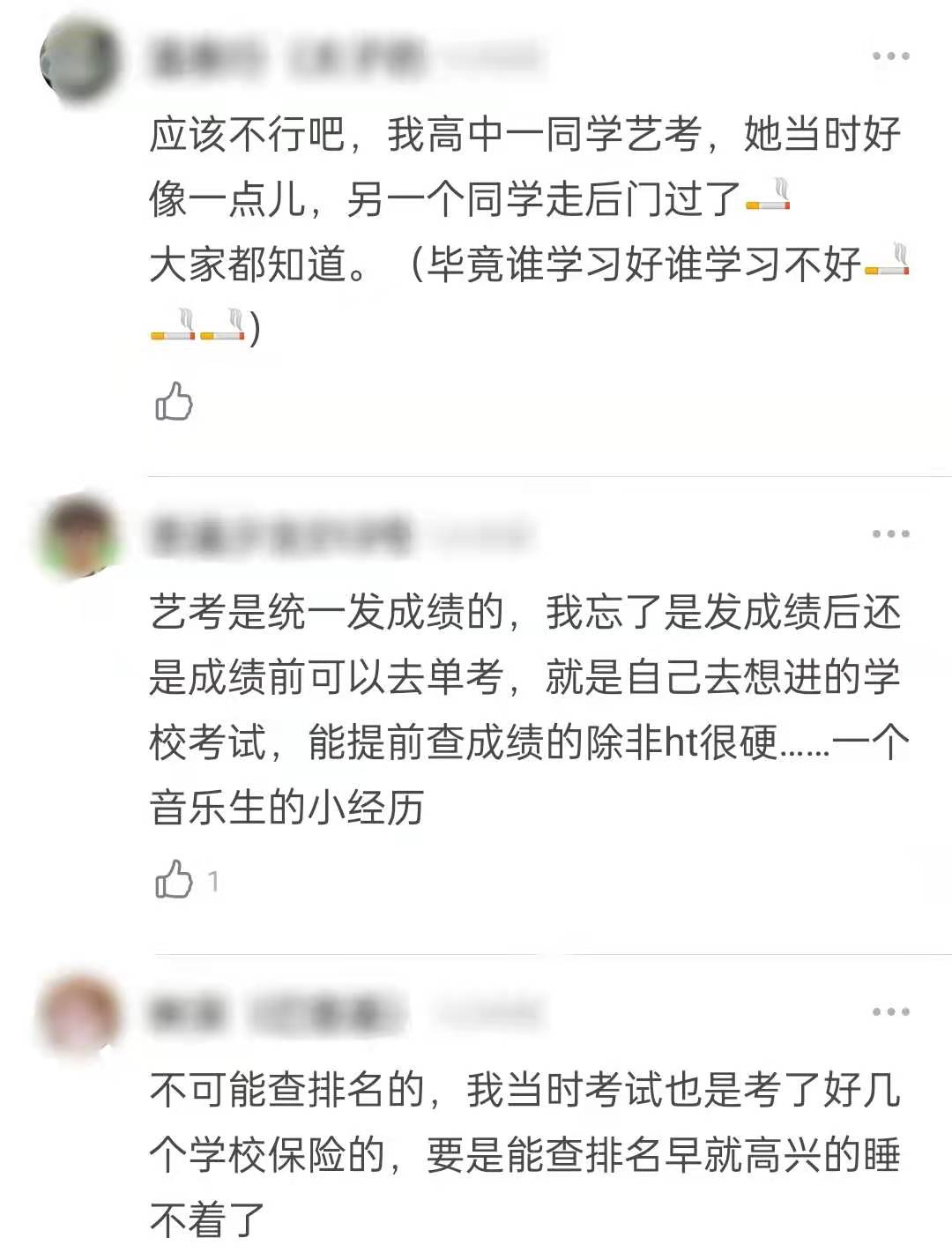The width and height of the screenshot is (952, 1260).
Task: Like the comment beginning 应该不行吧
Action: [x=174, y=402]
